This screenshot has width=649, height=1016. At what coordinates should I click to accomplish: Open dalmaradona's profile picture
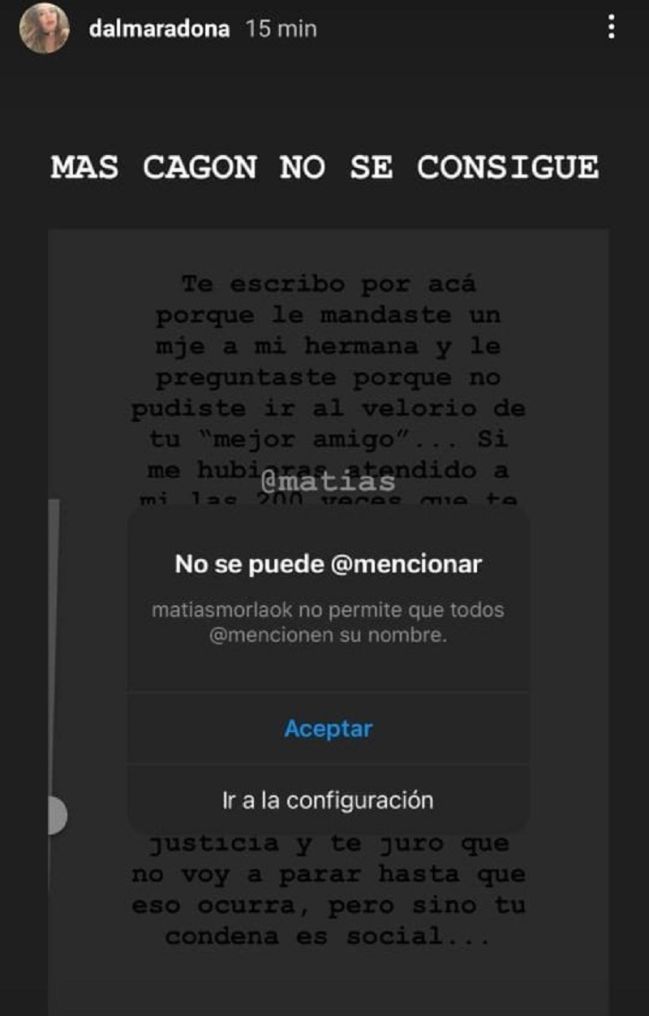pos(45,29)
